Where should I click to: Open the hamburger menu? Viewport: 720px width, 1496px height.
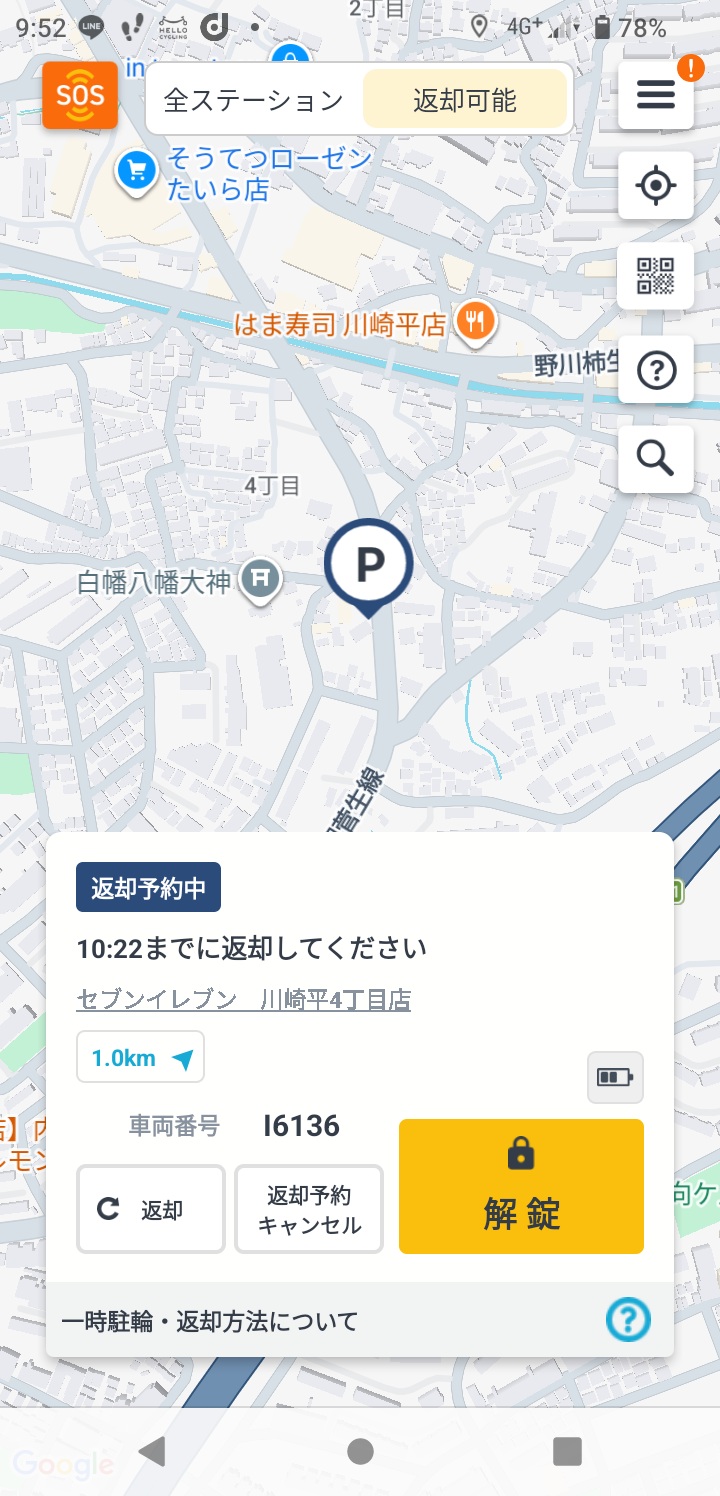[x=655, y=95]
